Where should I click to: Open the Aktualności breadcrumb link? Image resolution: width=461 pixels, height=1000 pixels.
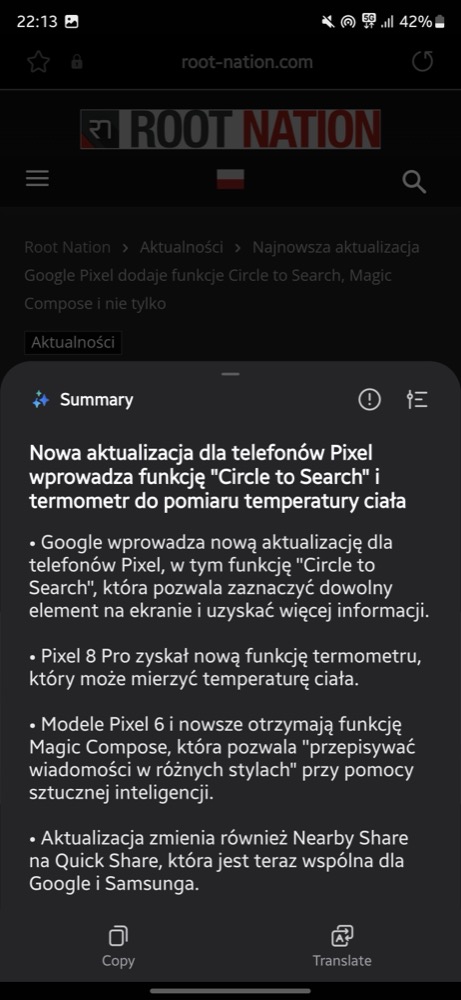coord(182,247)
